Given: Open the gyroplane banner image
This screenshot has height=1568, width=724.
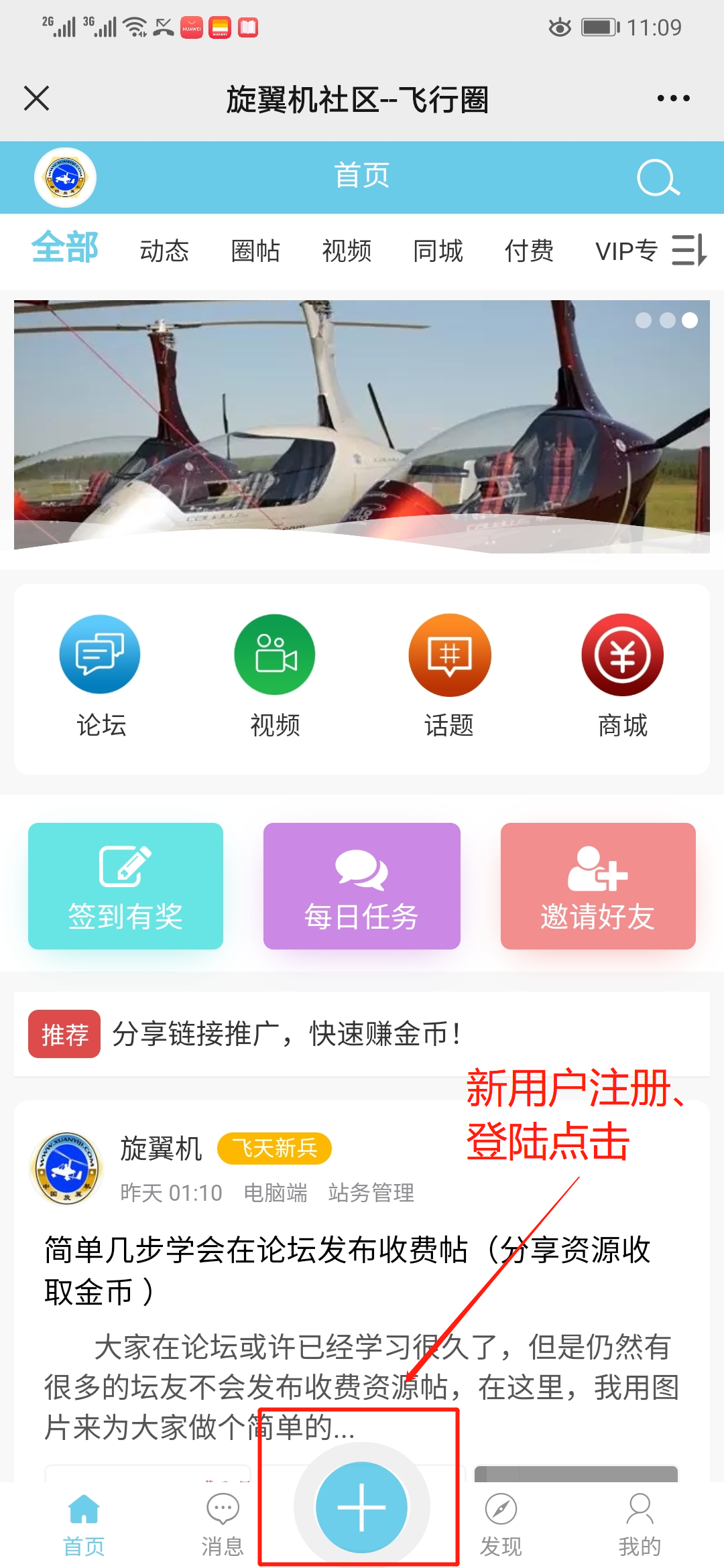Looking at the screenshot, I should point(362,426).
